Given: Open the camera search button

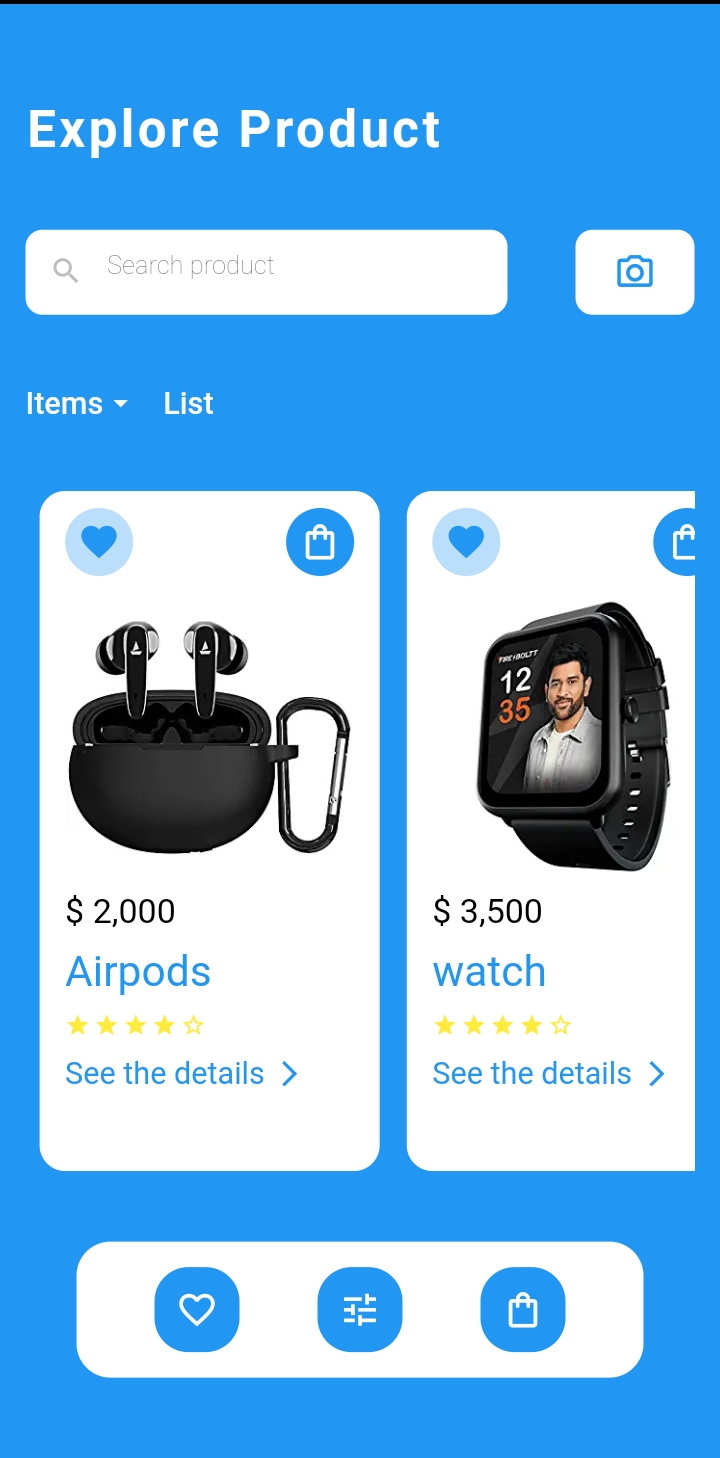Looking at the screenshot, I should [634, 272].
